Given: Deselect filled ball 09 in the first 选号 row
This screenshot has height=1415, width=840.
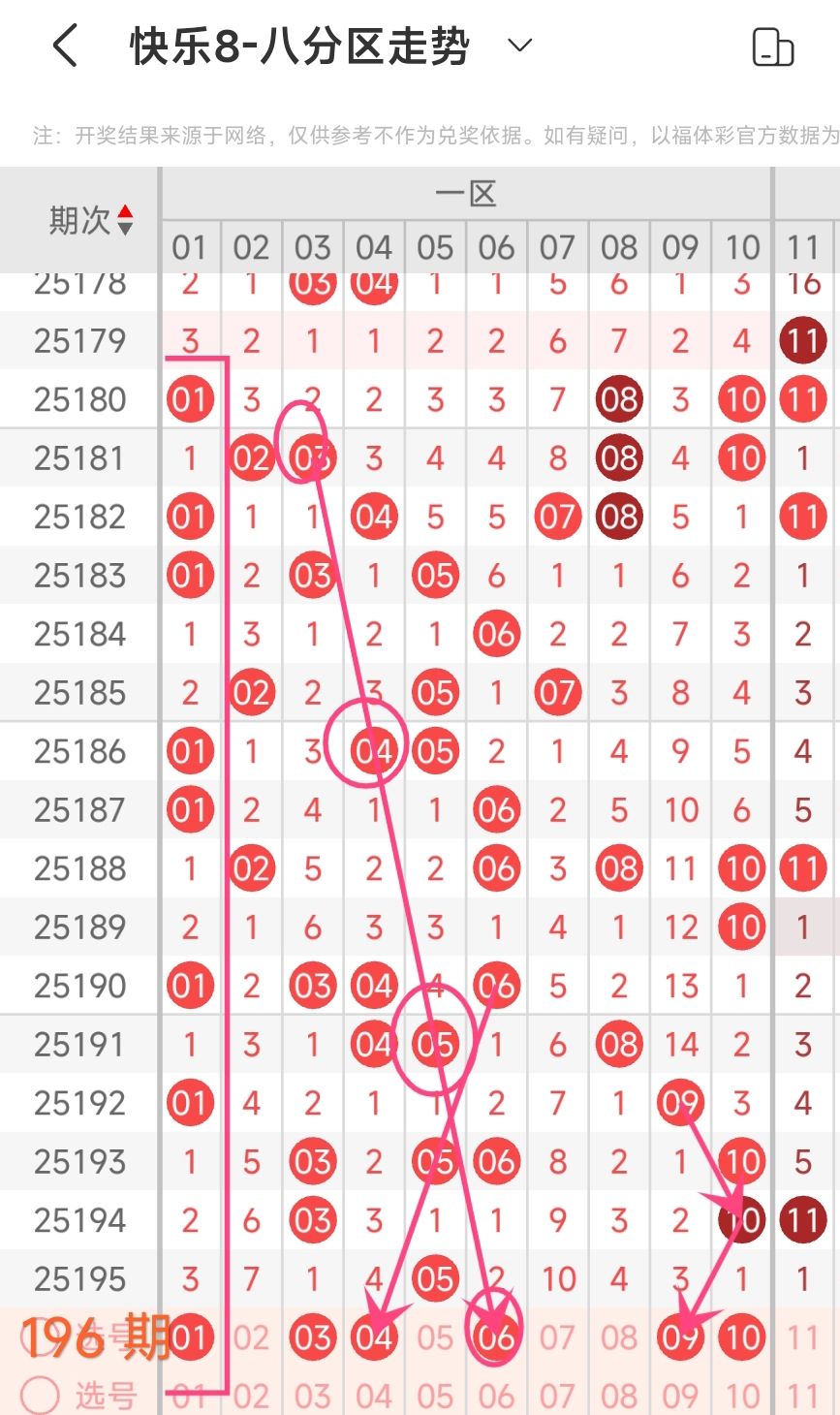Looking at the screenshot, I should [680, 1337].
